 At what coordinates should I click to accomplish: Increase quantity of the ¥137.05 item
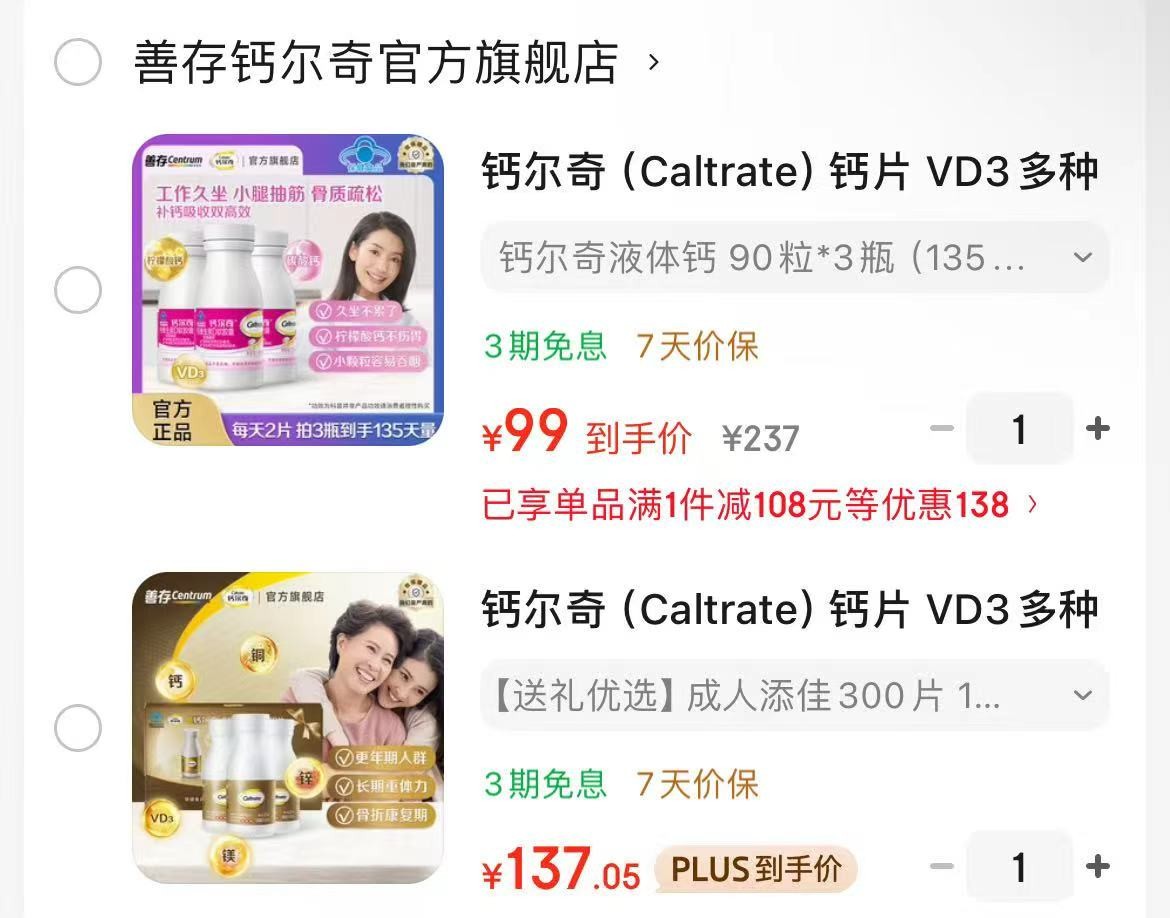pyautogui.click(x=1097, y=867)
